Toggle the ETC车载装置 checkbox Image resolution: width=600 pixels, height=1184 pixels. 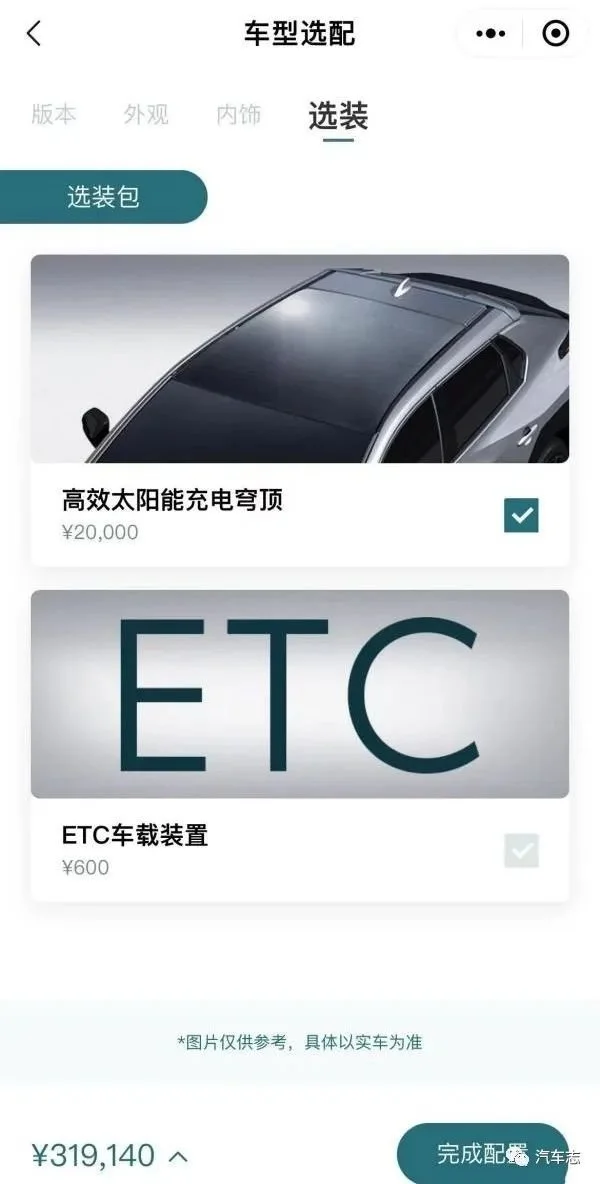tap(521, 851)
